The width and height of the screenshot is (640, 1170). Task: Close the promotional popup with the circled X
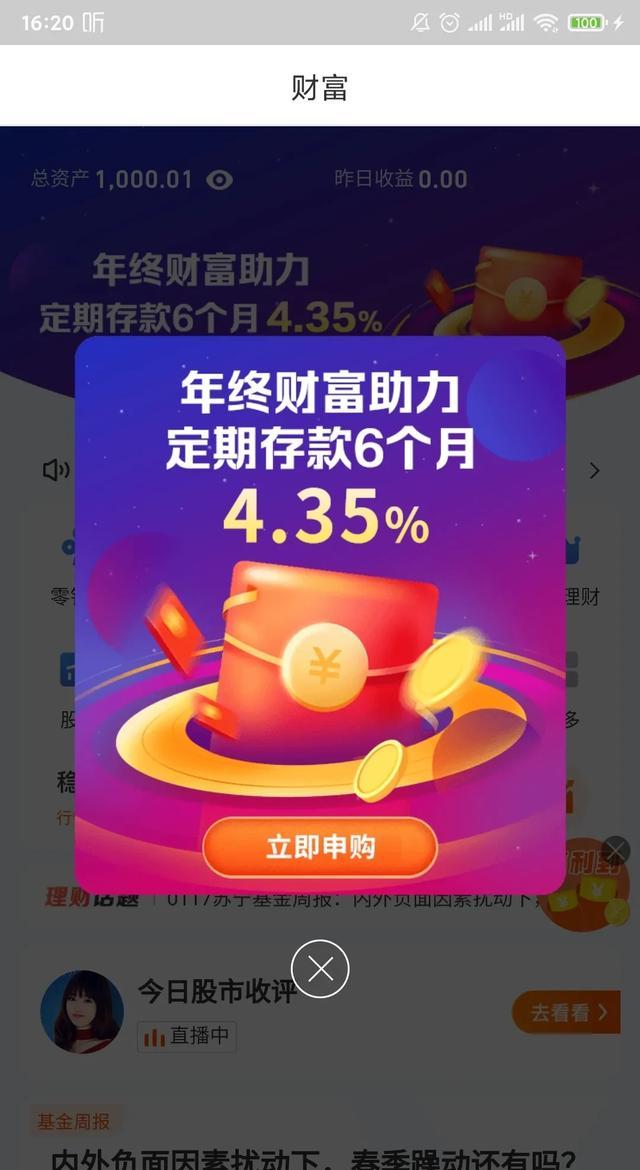[x=320, y=969]
